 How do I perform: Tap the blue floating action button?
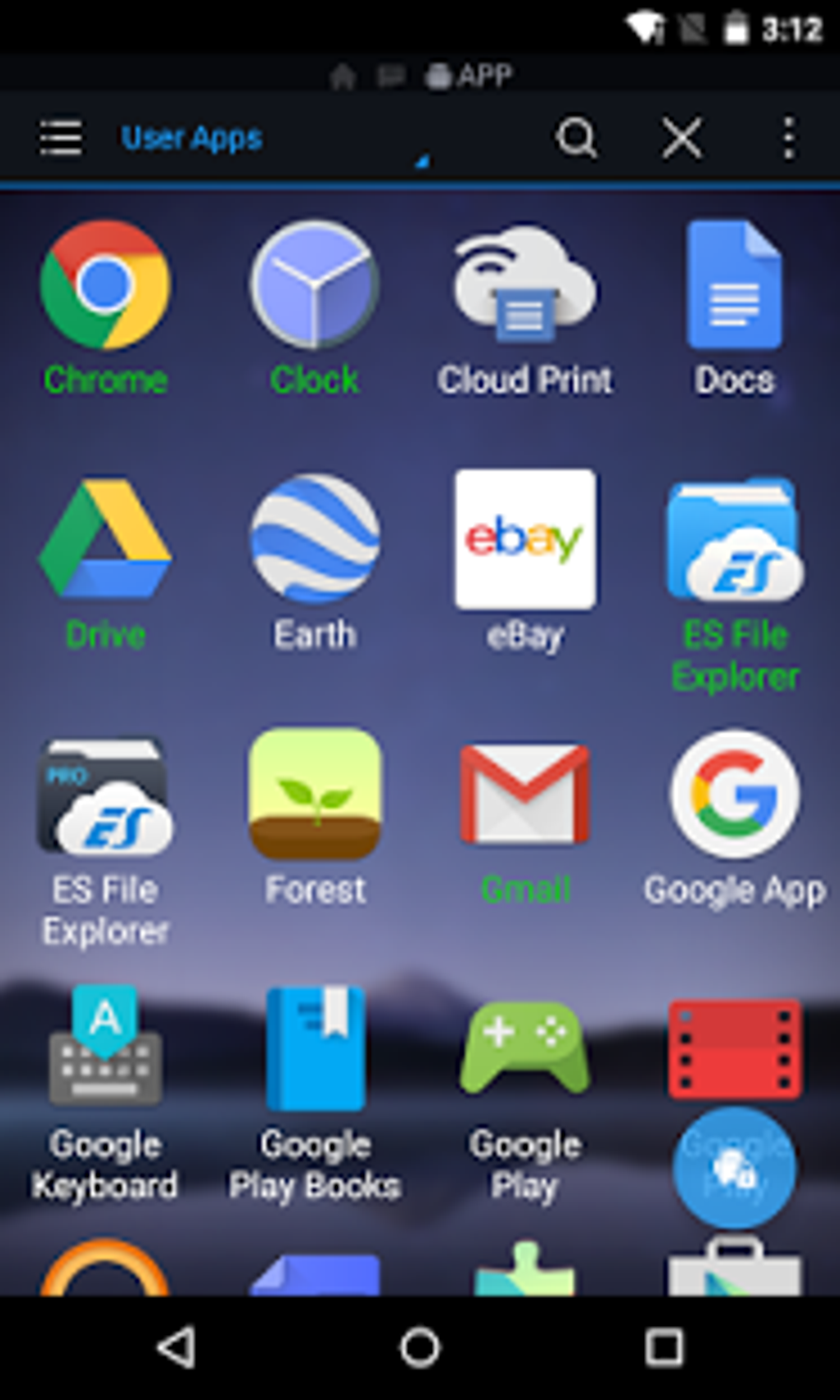(x=734, y=1168)
